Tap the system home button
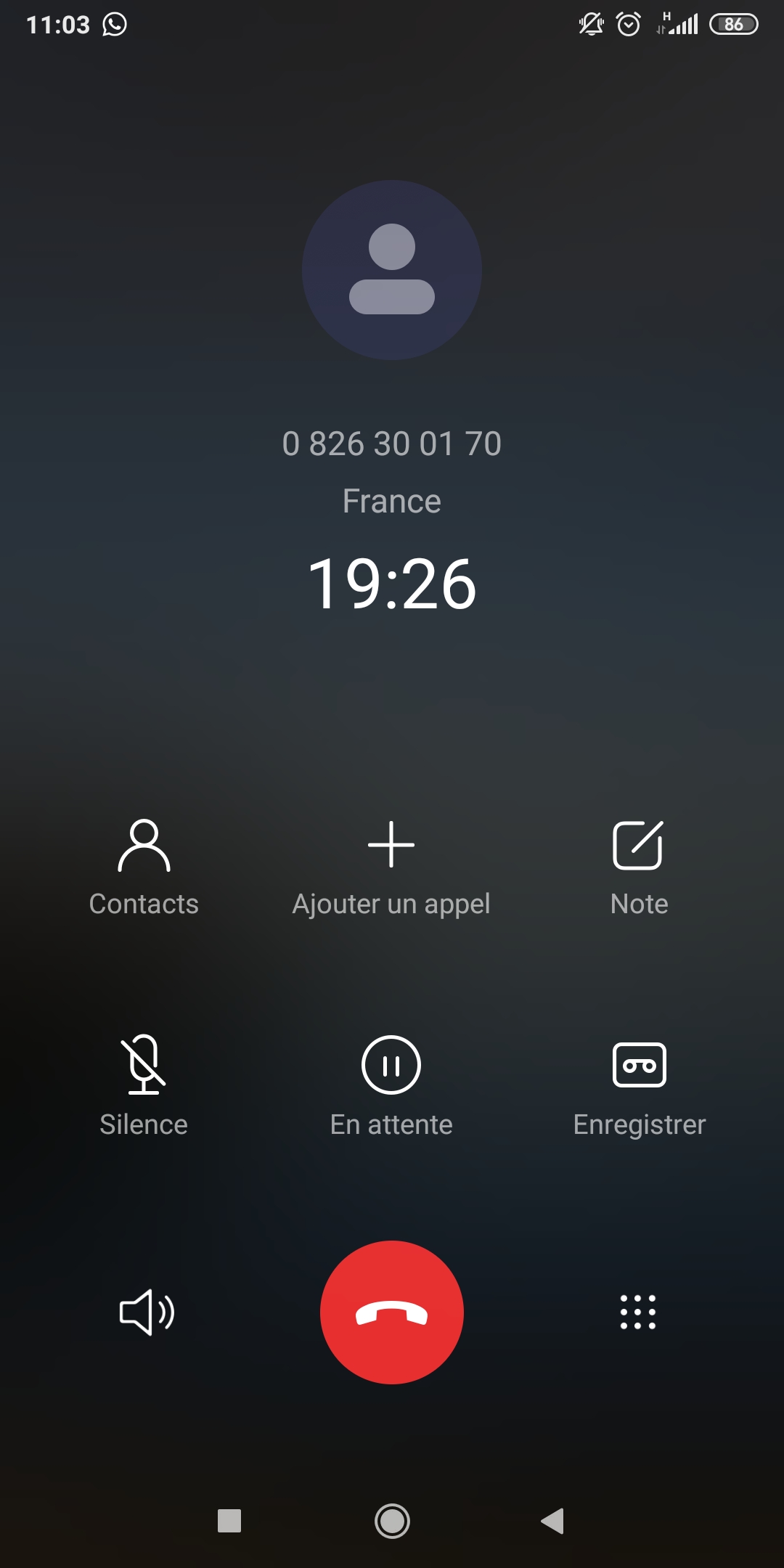 click(x=392, y=1521)
